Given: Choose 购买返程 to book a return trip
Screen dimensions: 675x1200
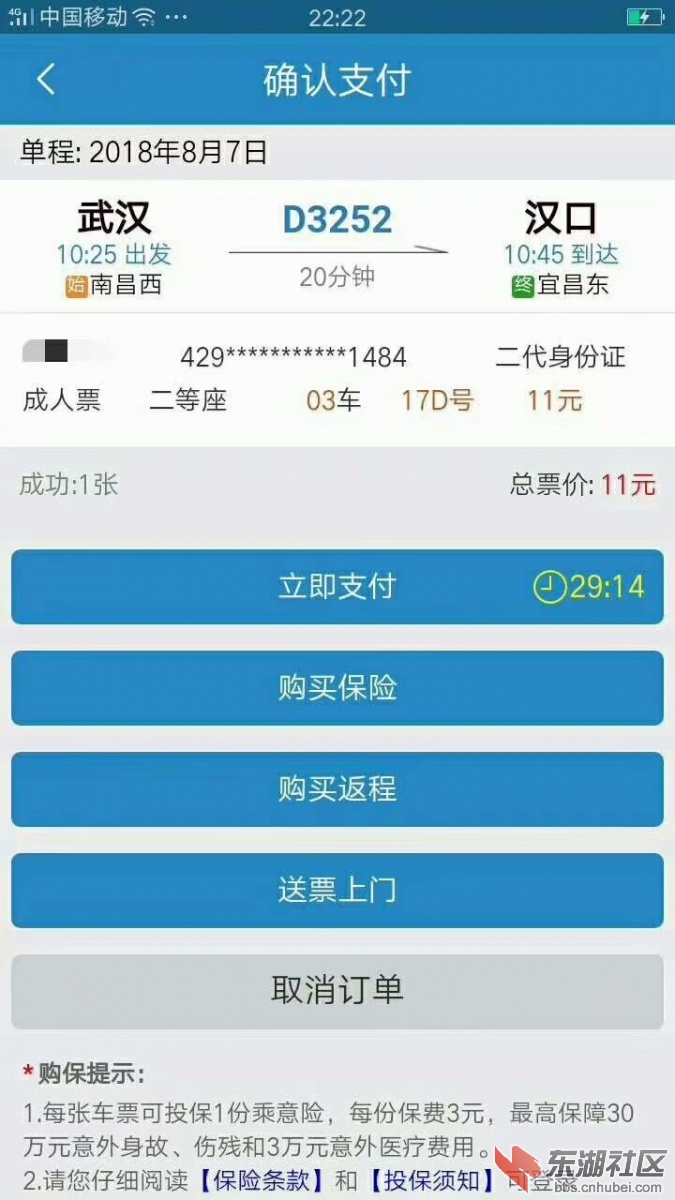Looking at the screenshot, I should pyautogui.click(x=337, y=789).
